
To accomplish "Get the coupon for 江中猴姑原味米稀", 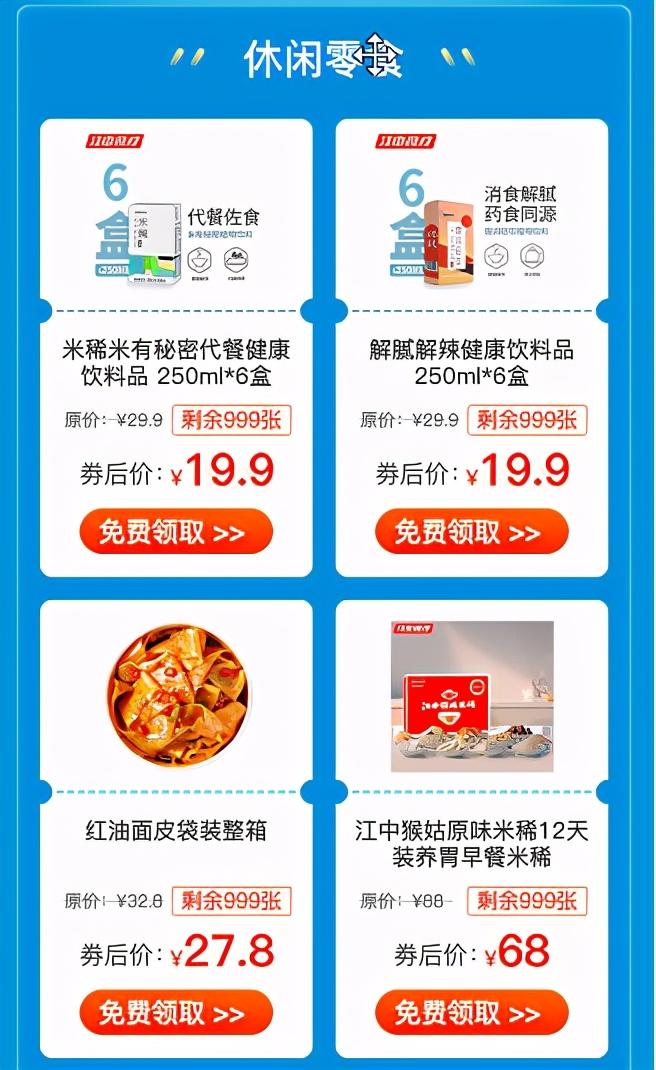I will coord(472,1013).
